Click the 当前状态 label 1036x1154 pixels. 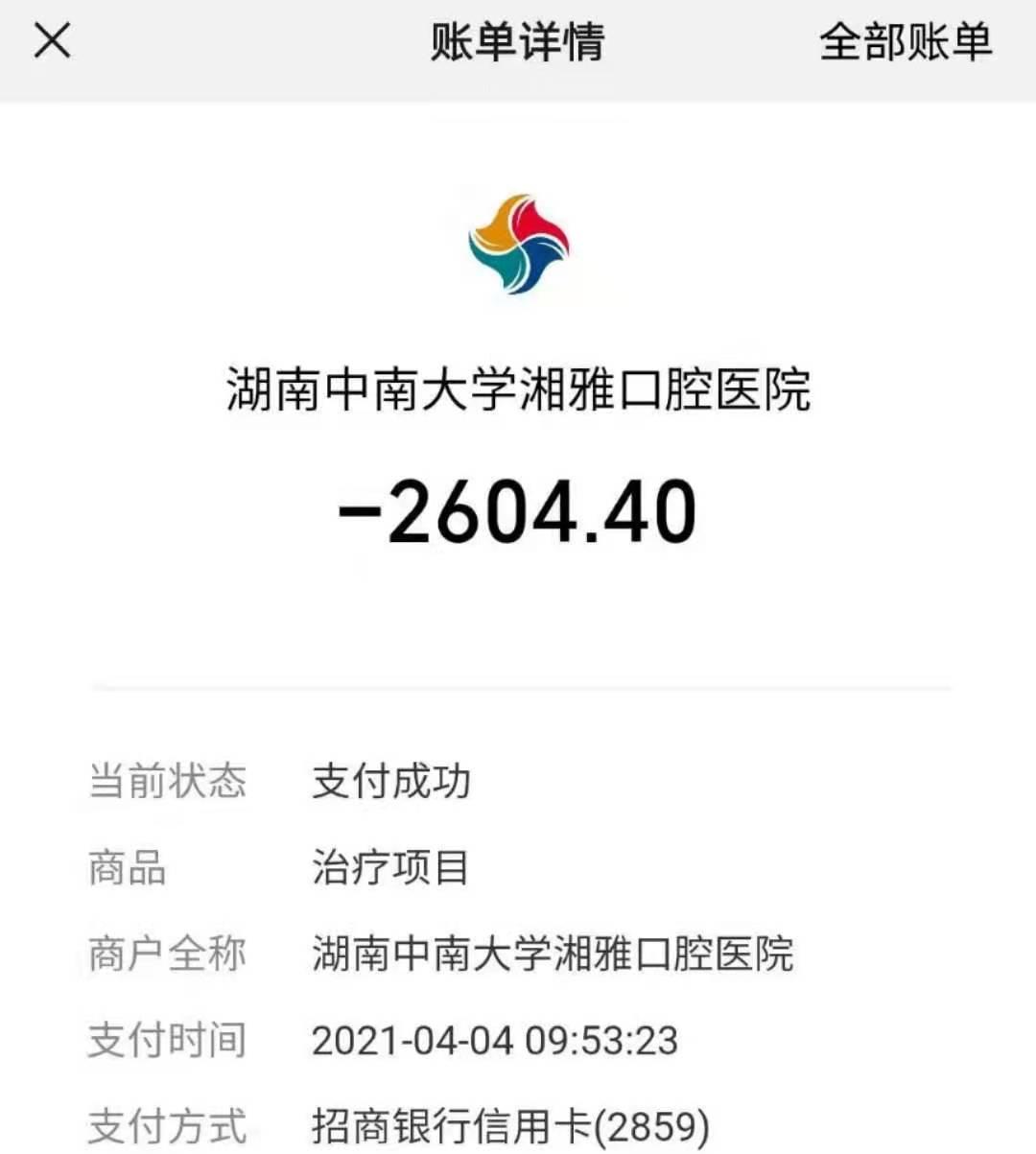[x=168, y=782]
